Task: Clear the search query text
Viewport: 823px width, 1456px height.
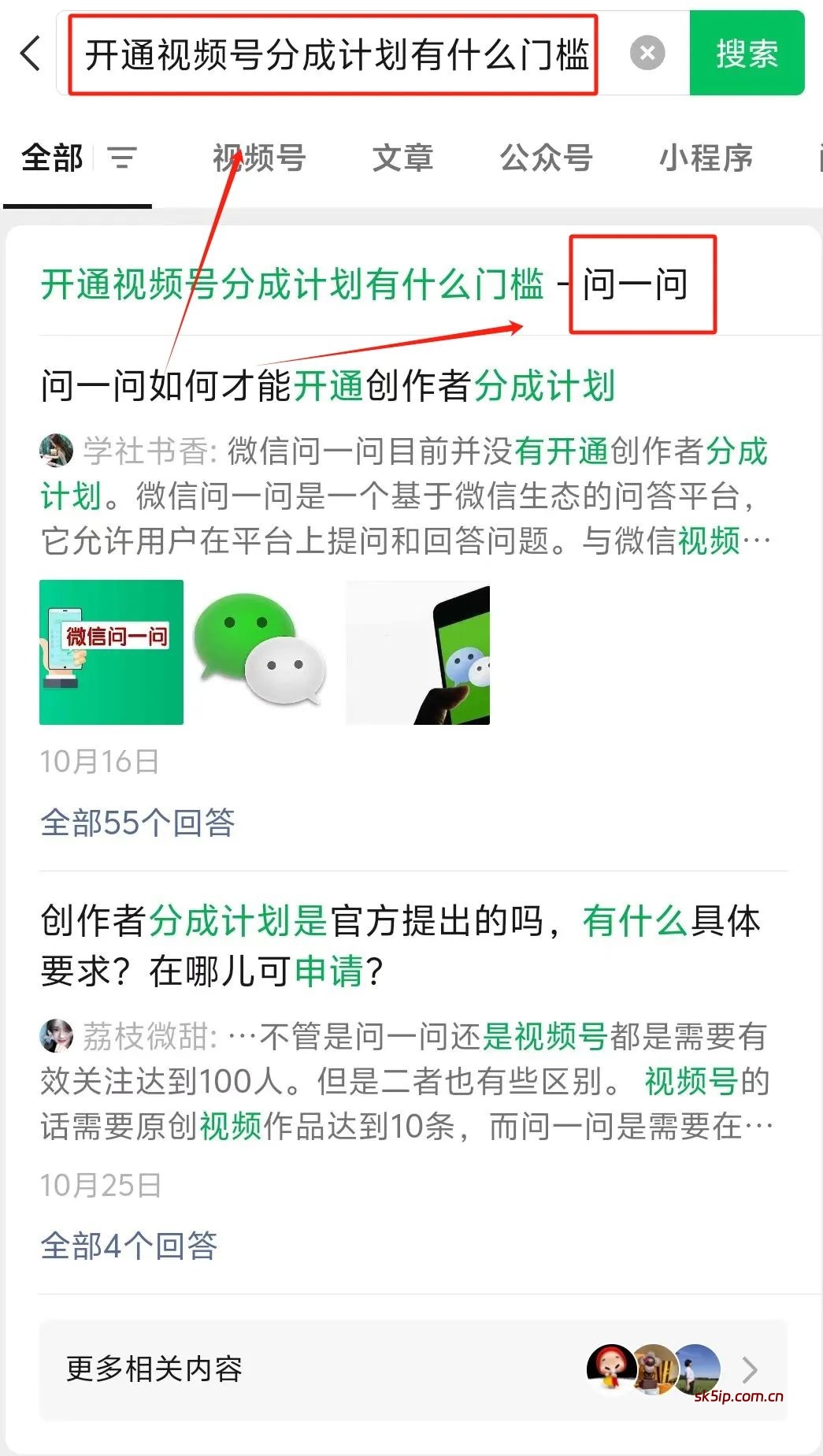Action: point(647,54)
